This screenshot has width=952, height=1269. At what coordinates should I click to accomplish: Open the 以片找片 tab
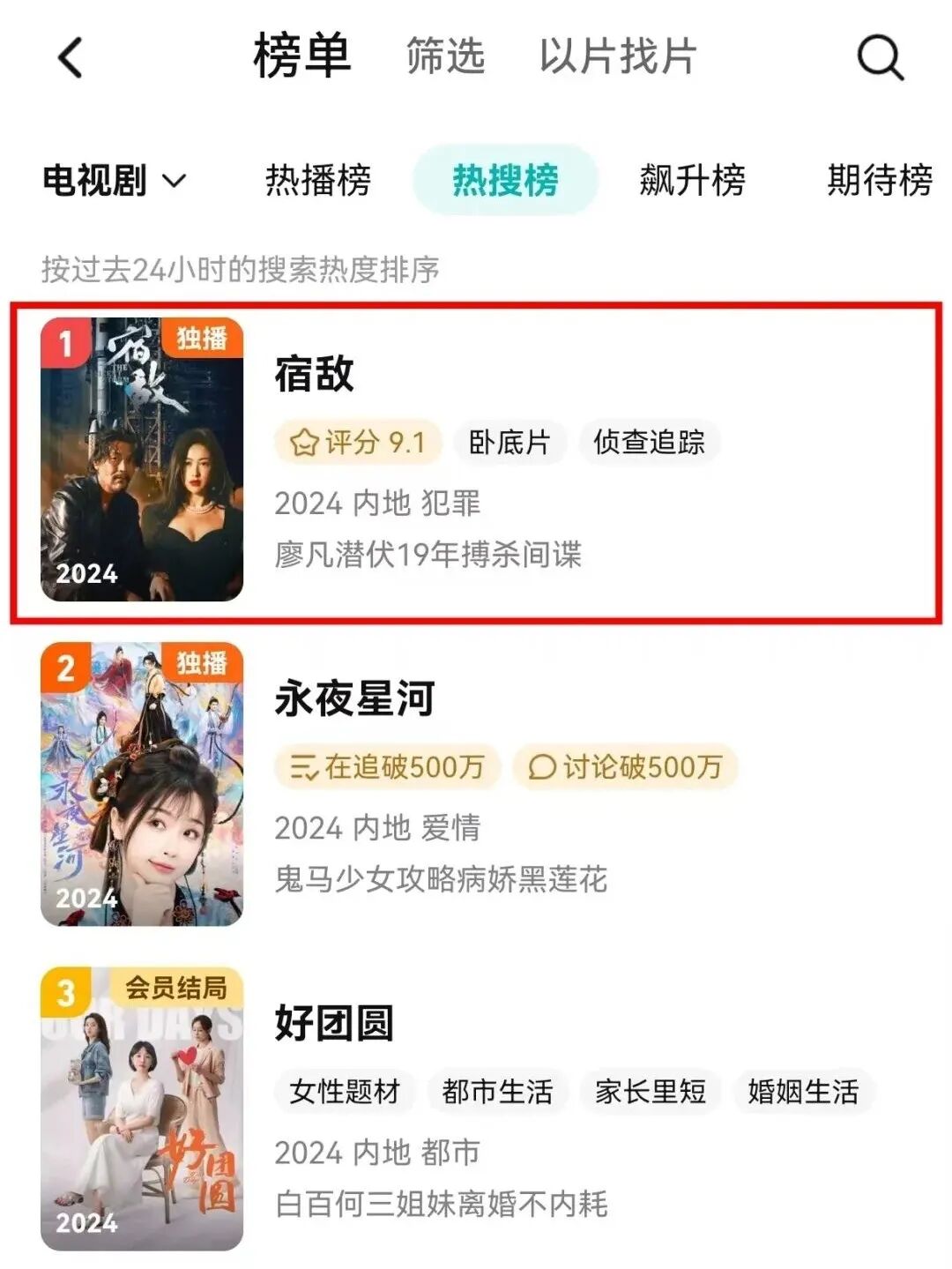(x=618, y=56)
